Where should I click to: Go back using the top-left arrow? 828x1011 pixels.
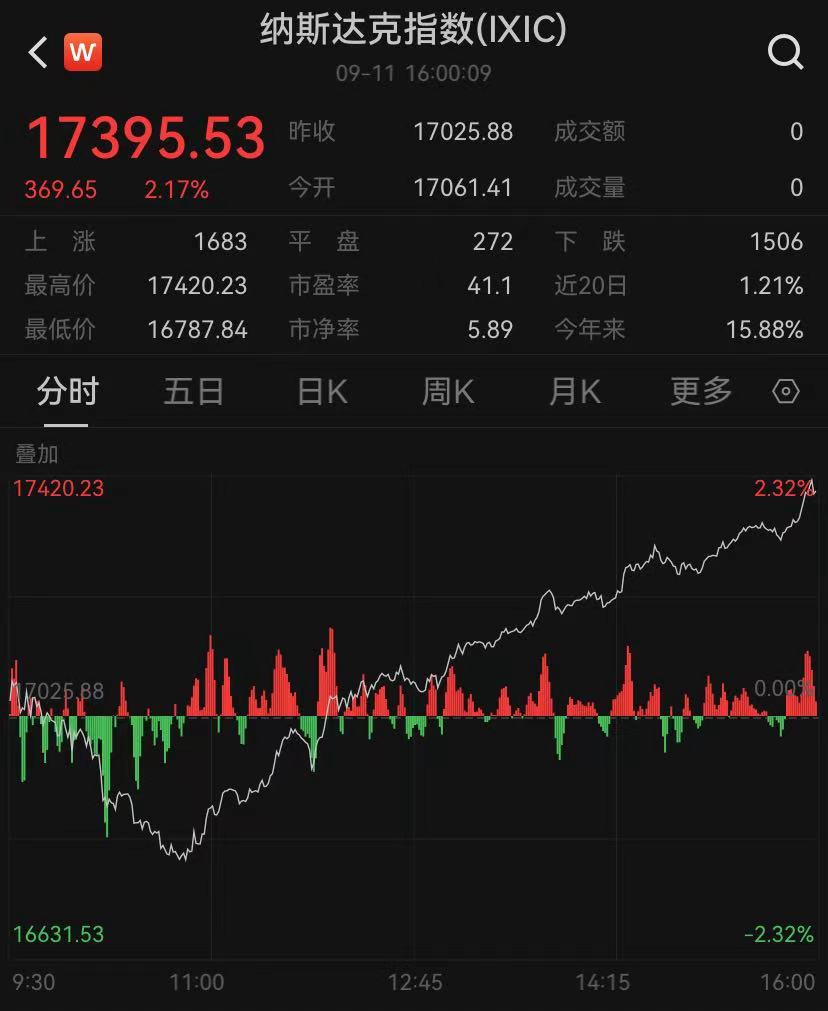coord(38,52)
